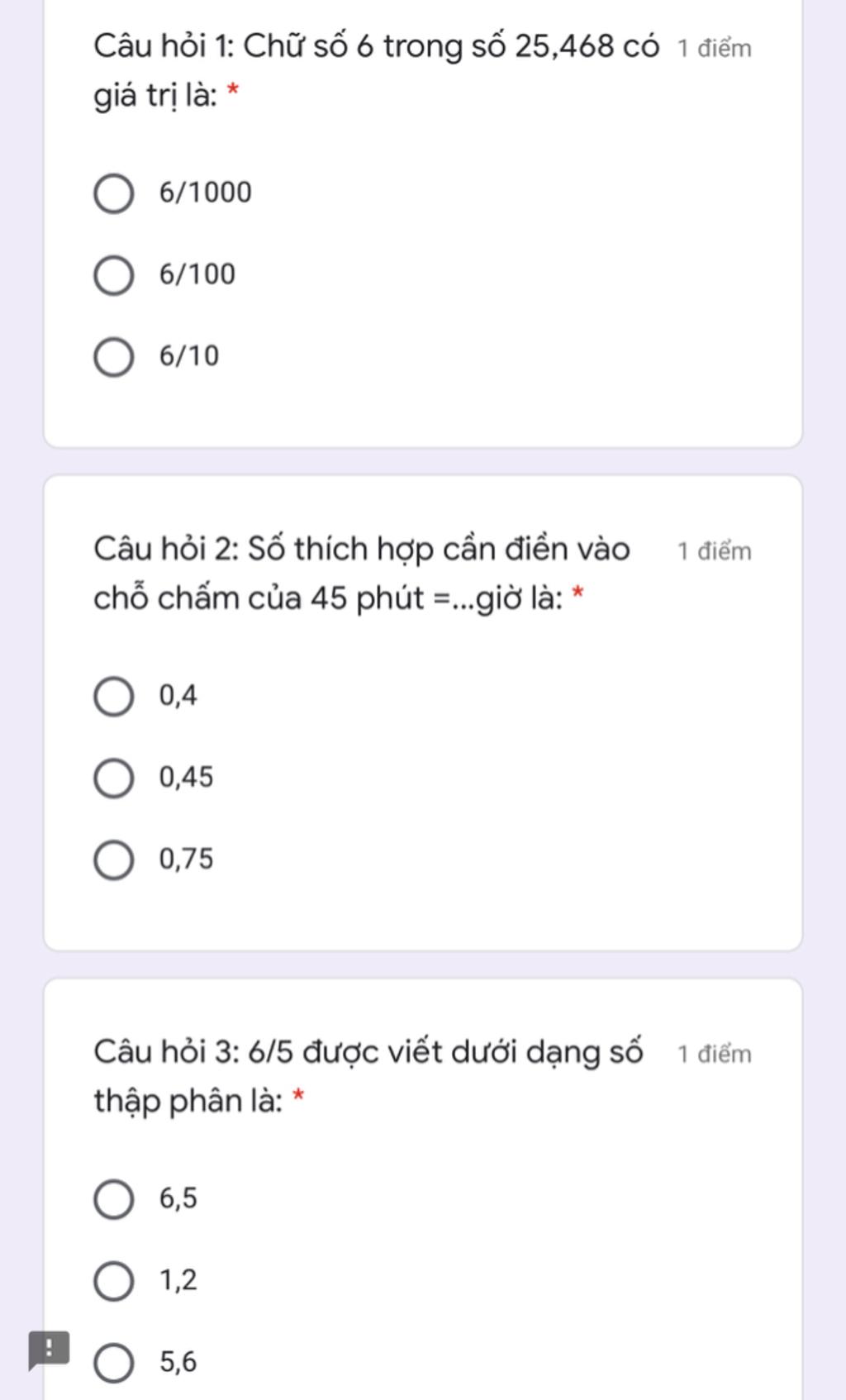Screen dimensions: 846x1400
Task: Select 0,4 for question 2
Action: [114, 696]
